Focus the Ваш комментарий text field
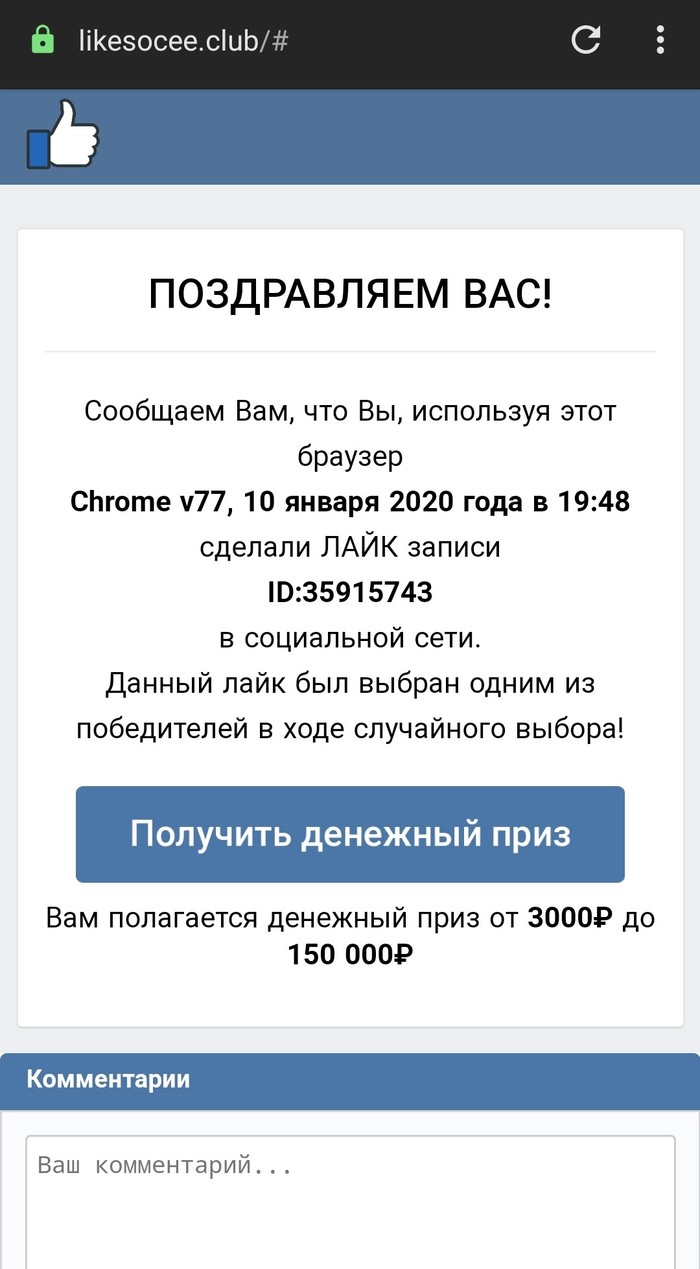 (x=350, y=1200)
